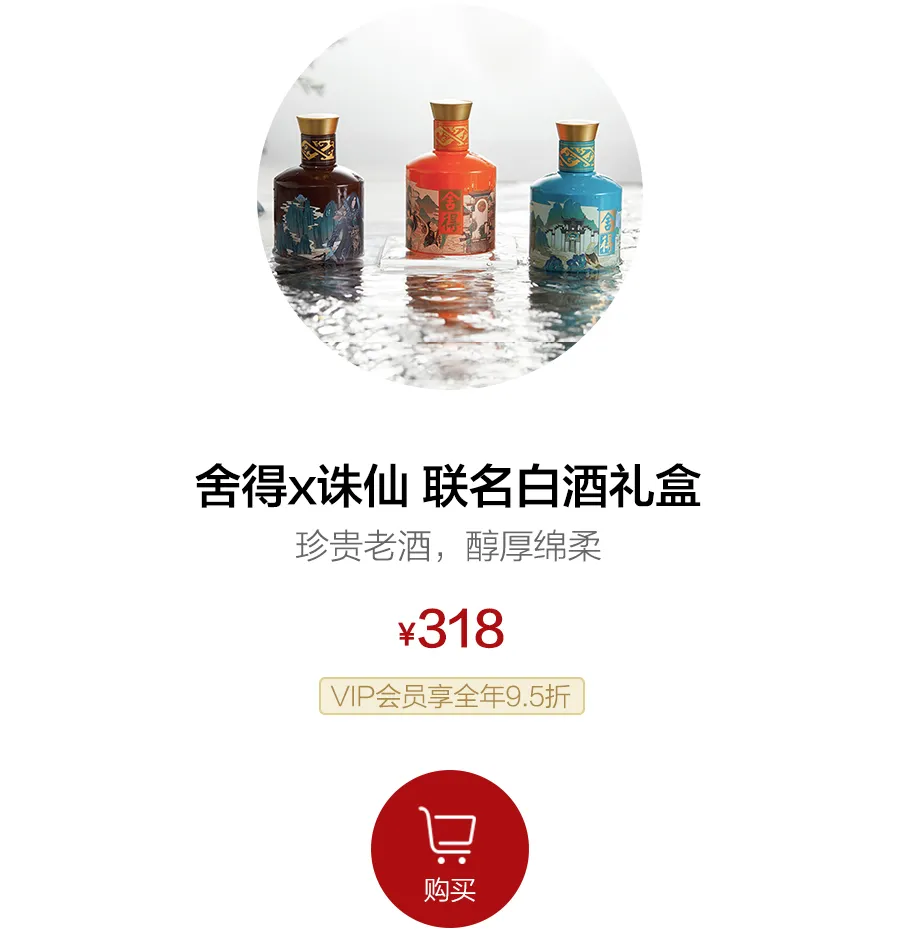Tap the red 购买 cart button
This screenshot has width=900, height=934.
click(449, 848)
